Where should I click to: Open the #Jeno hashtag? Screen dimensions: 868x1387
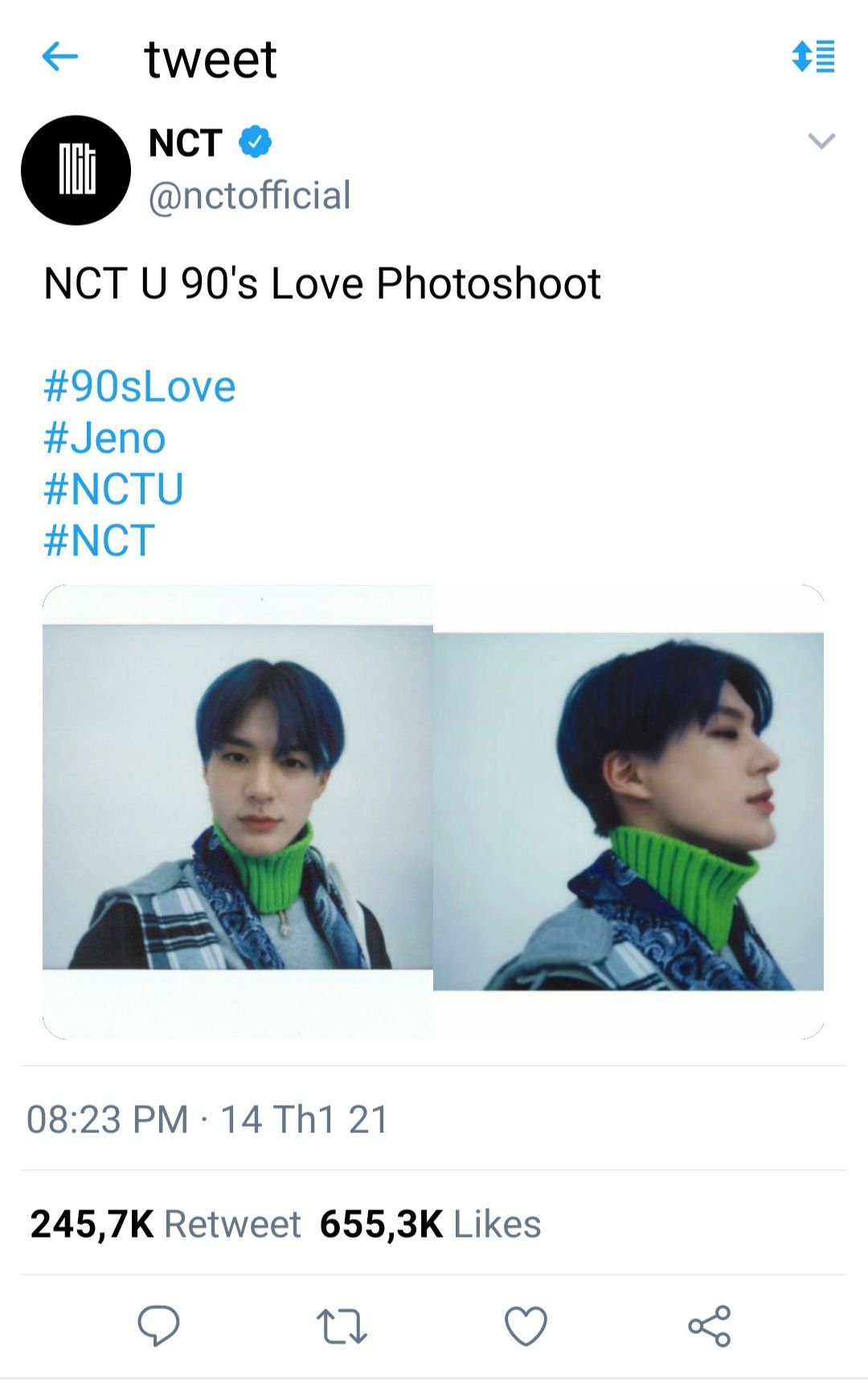click(104, 438)
